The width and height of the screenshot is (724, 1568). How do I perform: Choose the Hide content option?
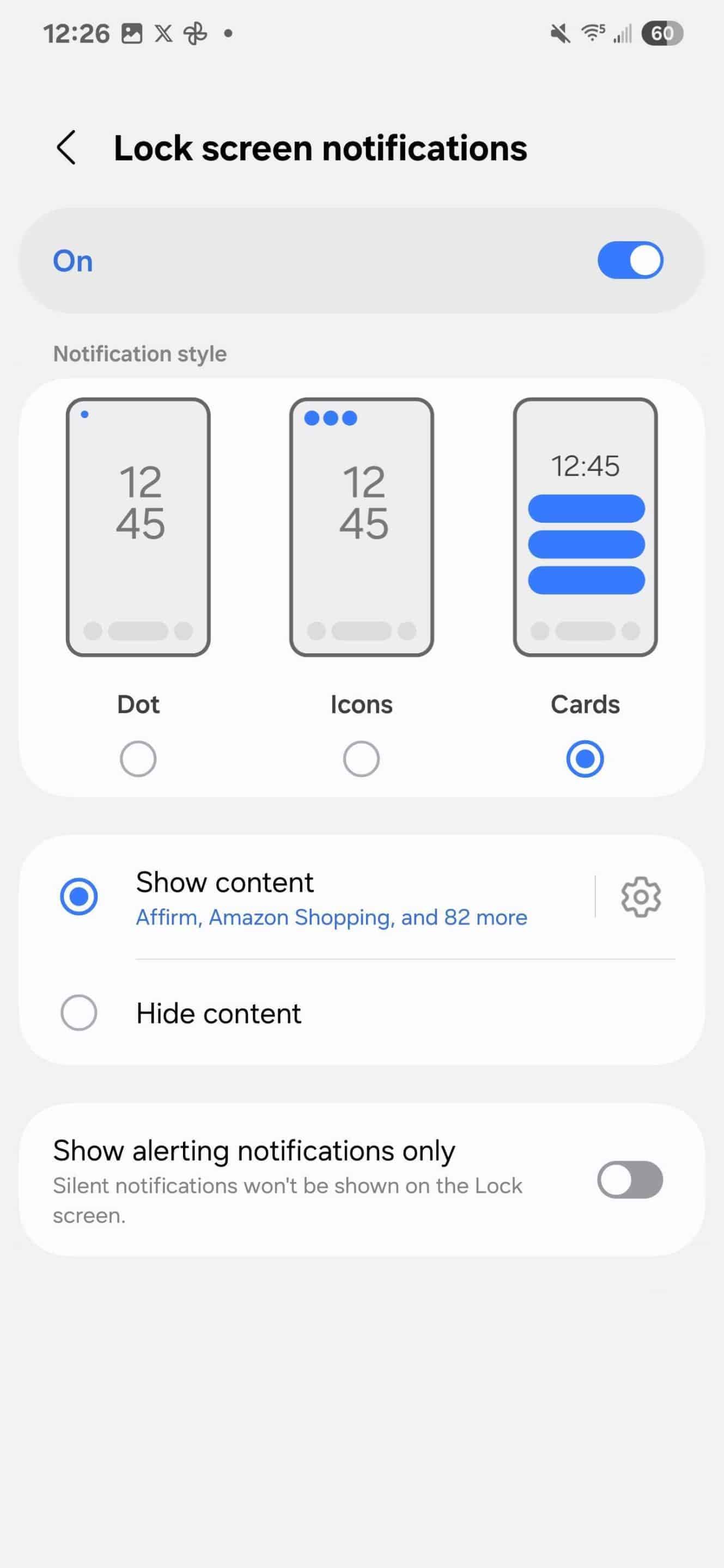pos(79,1013)
